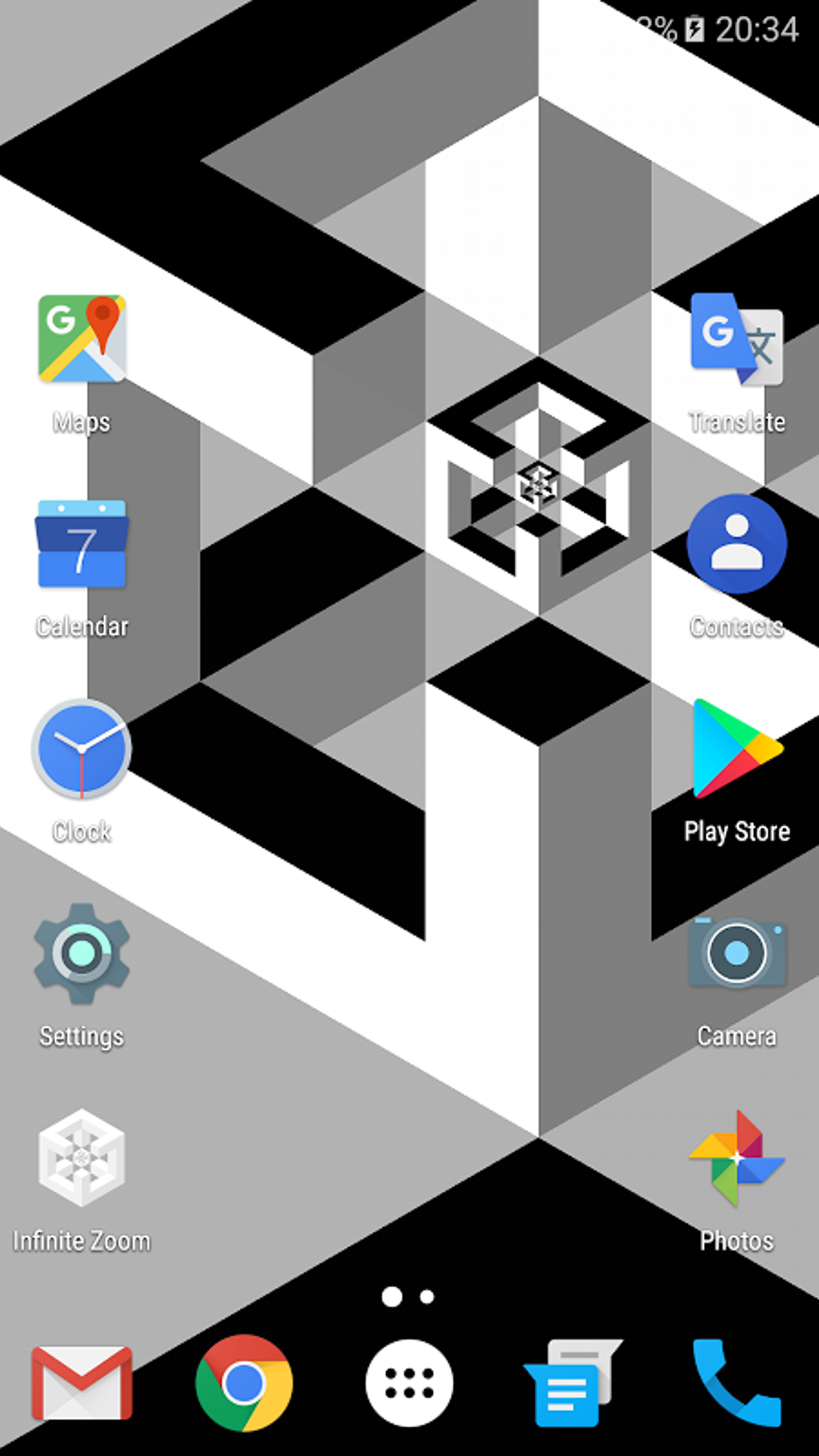Open the Calendar app
Viewport: 819px width, 1456px height.
coord(81,543)
